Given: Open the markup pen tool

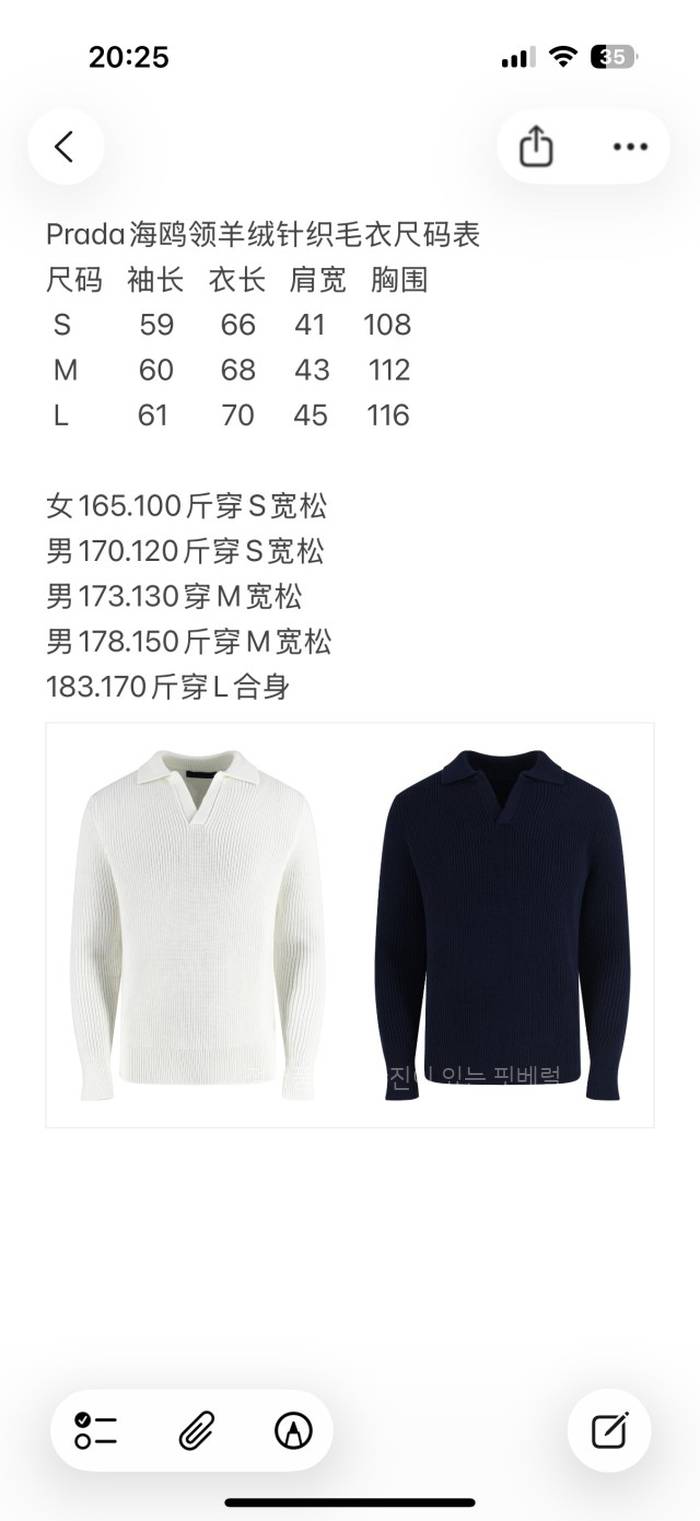Looking at the screenshot, I should click(x=293, y=1430).
